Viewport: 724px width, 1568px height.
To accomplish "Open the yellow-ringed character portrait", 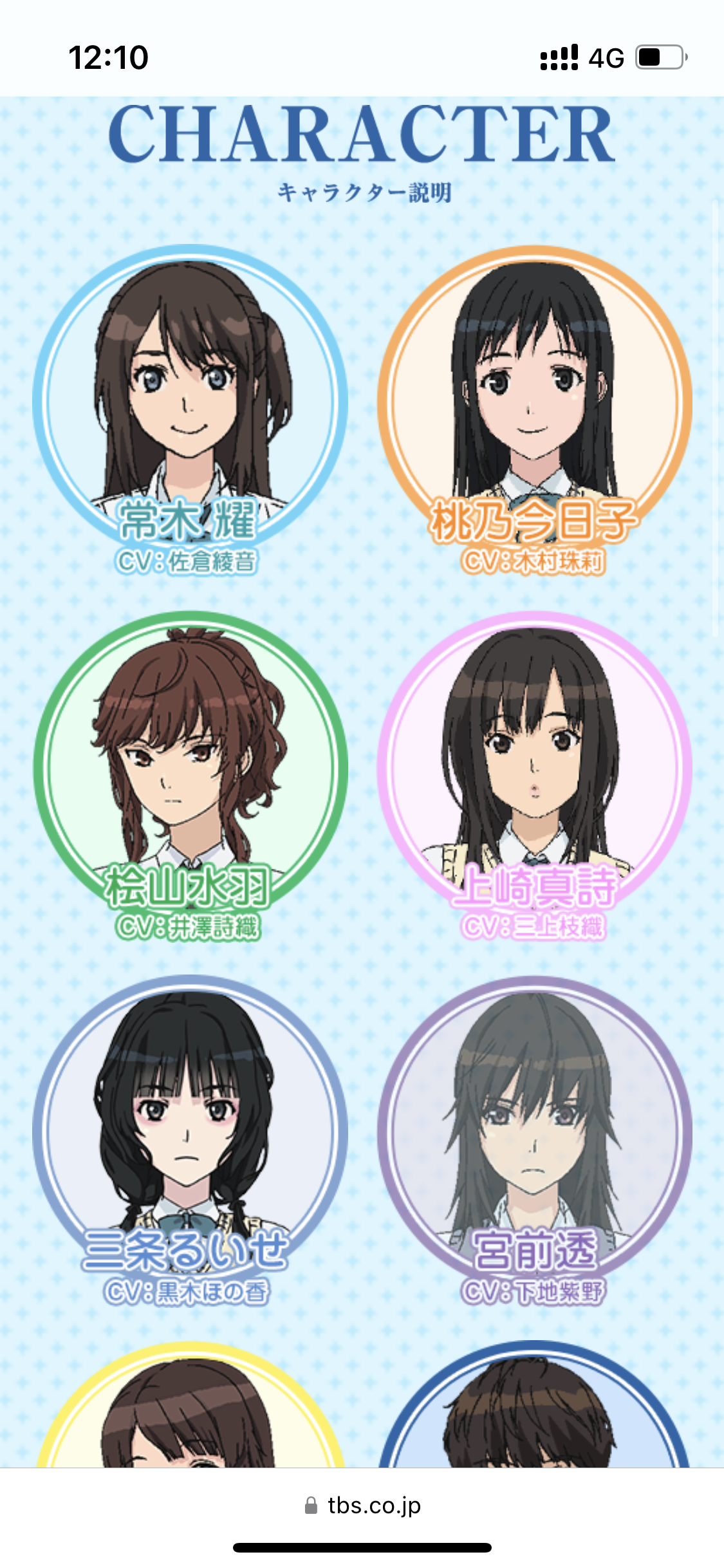I will click(190, 1405).
